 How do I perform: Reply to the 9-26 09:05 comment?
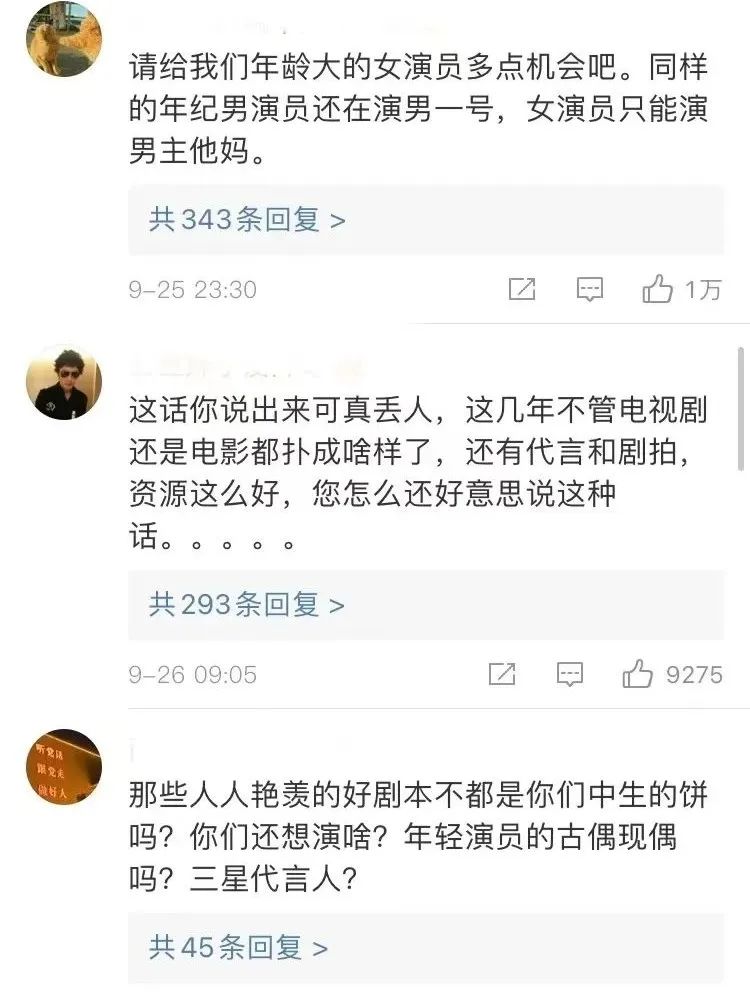570,674
